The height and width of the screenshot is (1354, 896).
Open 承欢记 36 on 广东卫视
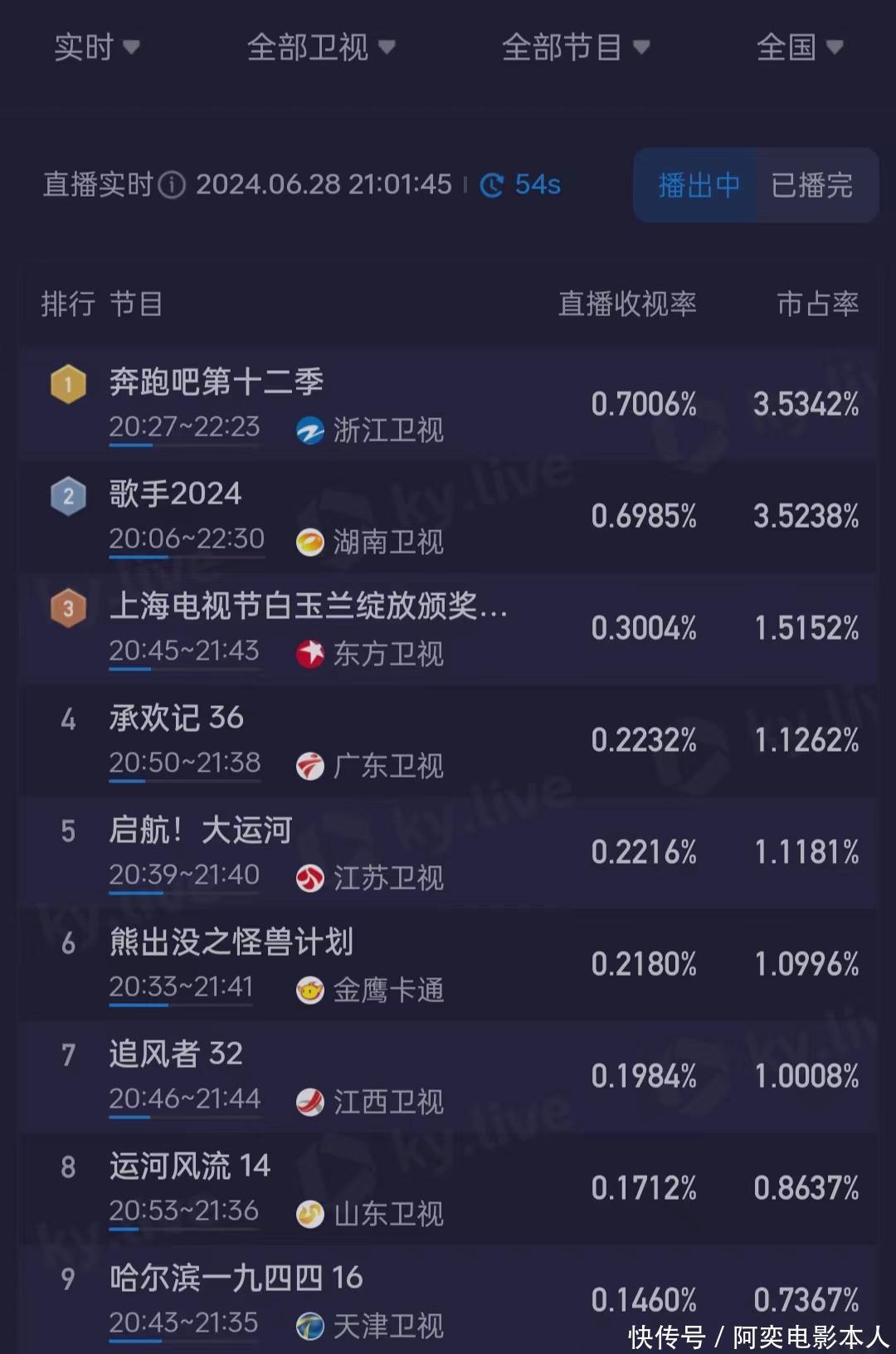pyautogui.click(x=448, y=740)
